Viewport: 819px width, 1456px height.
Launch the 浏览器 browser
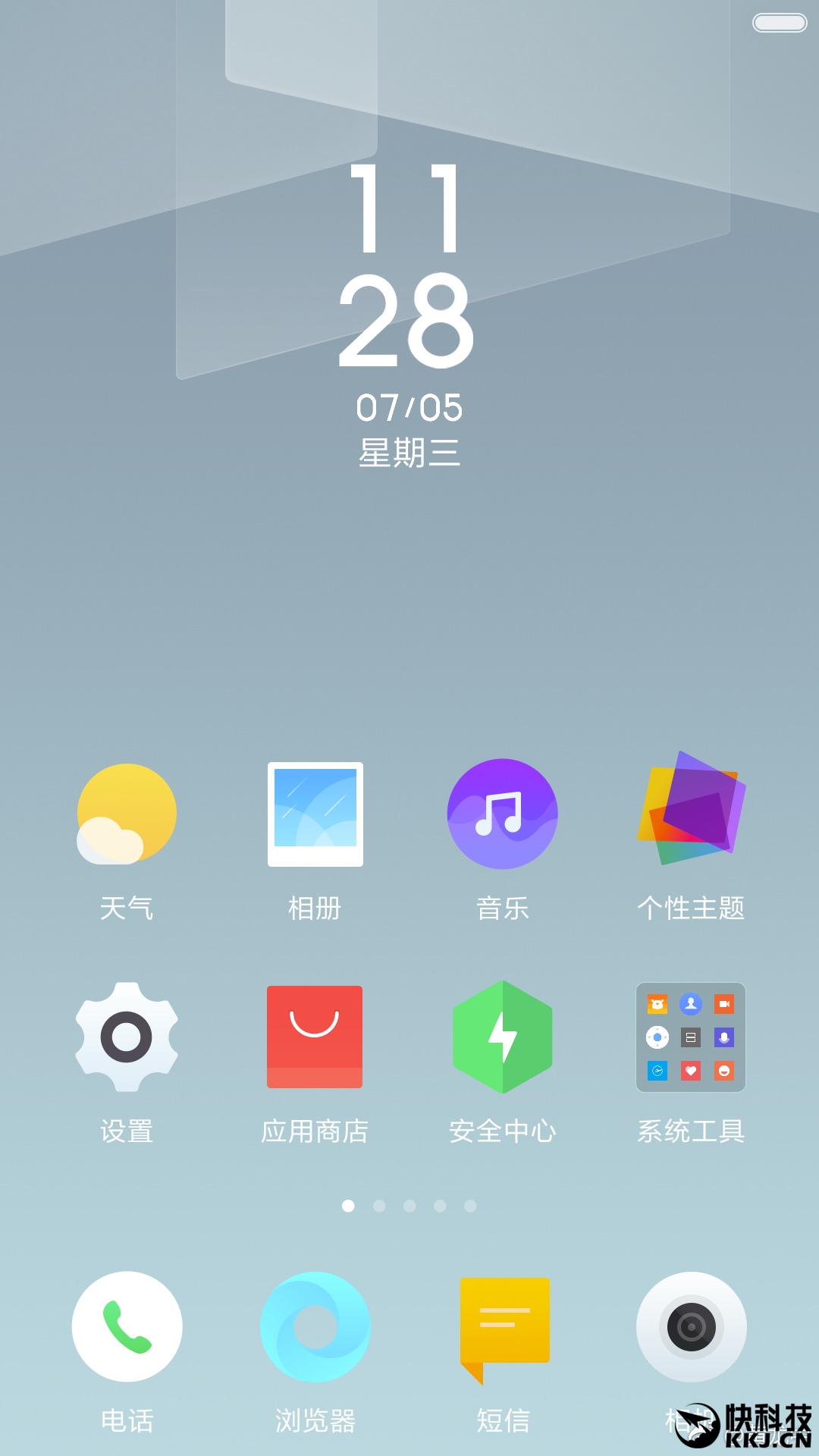[315, 1326]
